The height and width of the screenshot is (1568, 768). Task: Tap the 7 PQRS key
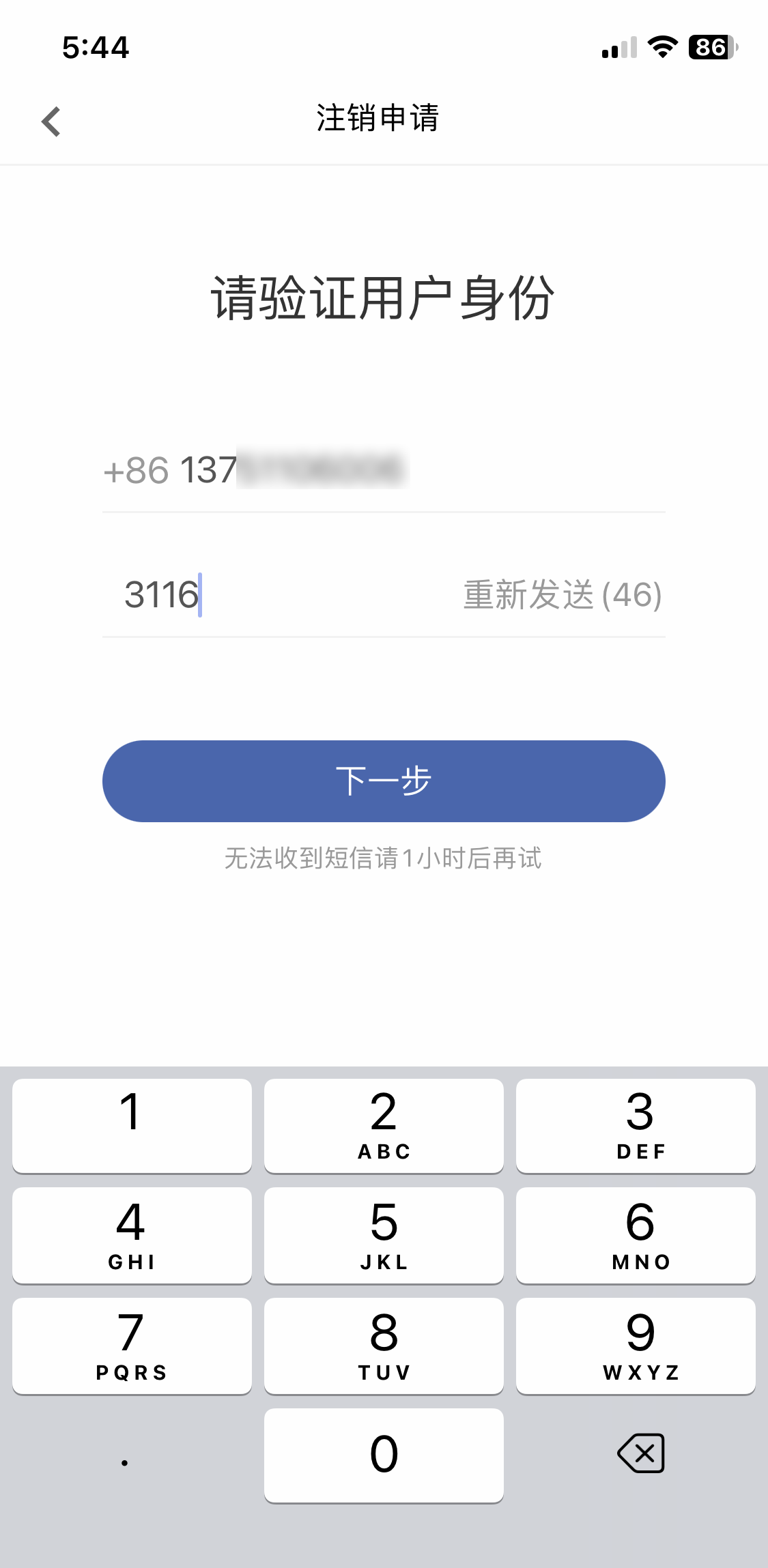click(132, 1345)
